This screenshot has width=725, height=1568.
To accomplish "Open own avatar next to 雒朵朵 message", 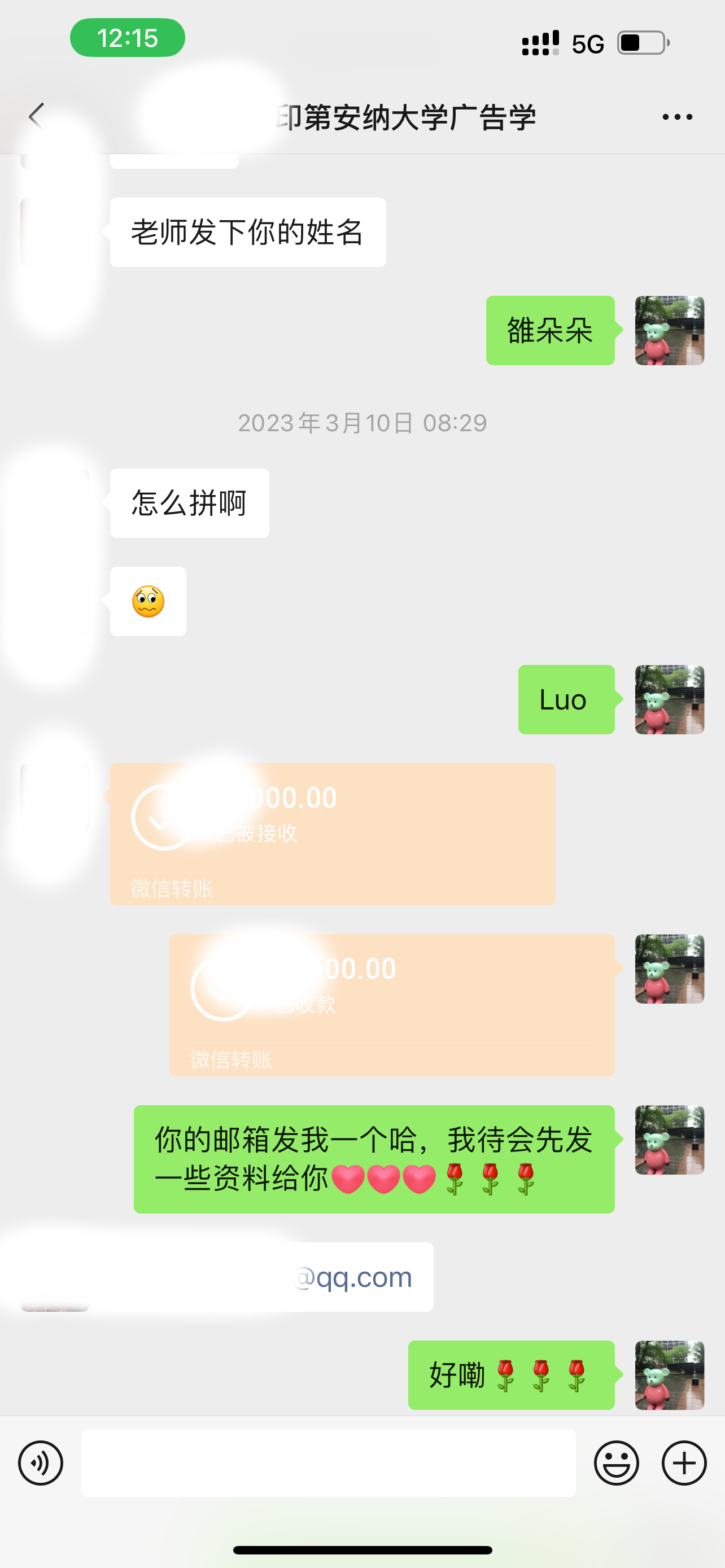I will (x=669, y=331).
